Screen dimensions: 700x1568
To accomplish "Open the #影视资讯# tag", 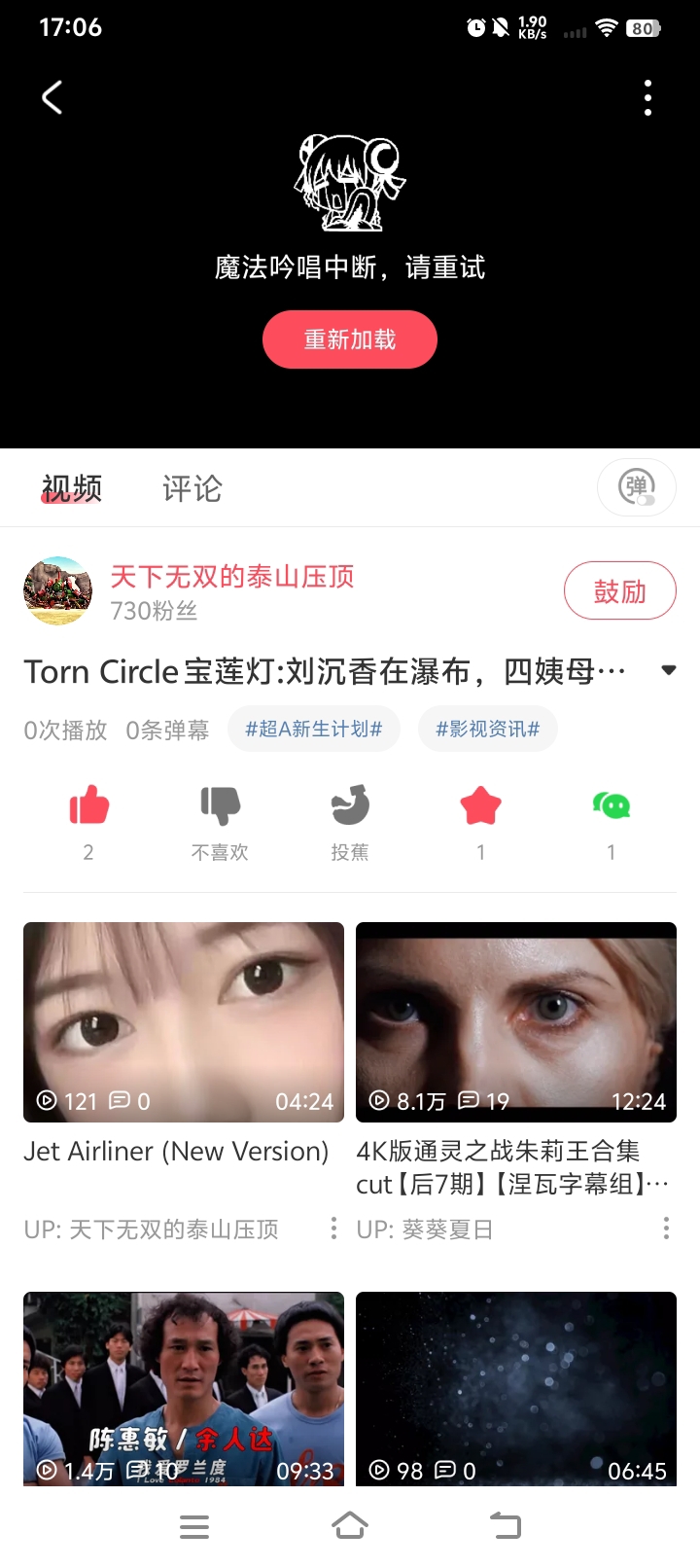I will (x=487, y=730).
